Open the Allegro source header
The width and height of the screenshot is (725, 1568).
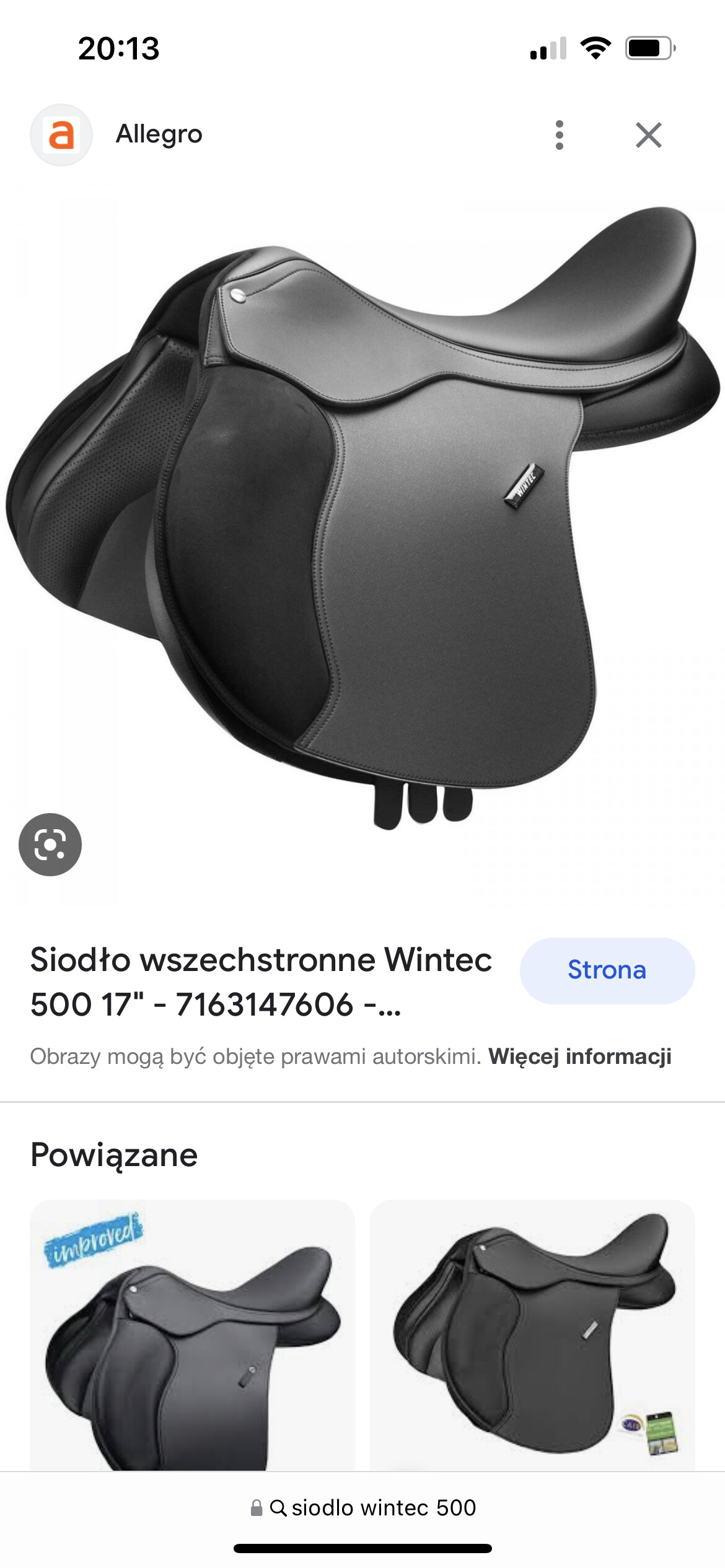tap(158, 134)
